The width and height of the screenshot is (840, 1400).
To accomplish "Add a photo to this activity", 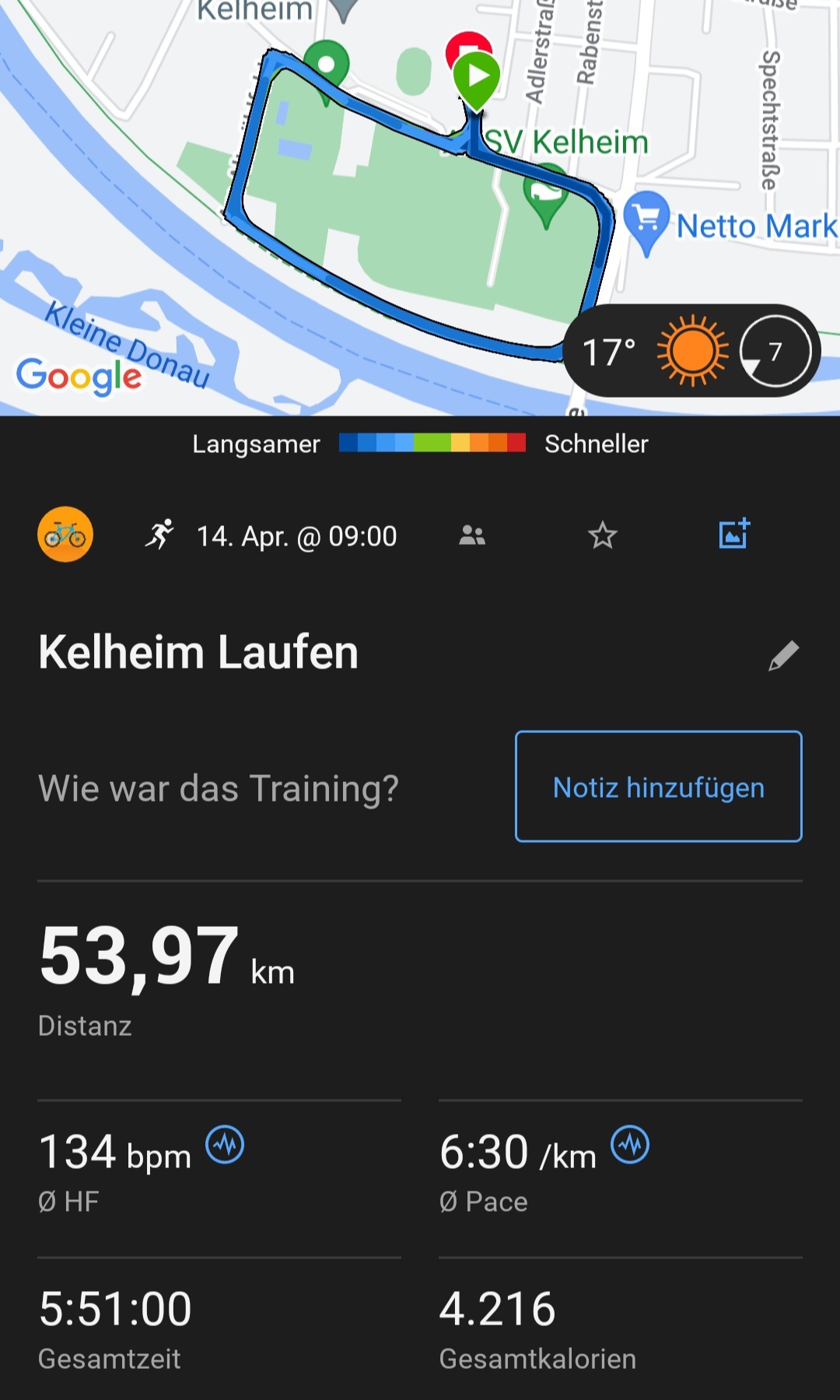I will coord(733,535).
